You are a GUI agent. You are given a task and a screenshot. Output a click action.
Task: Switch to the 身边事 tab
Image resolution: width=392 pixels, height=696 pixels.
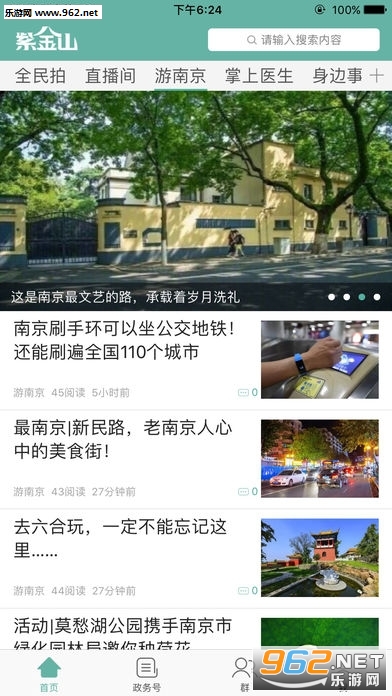coord(337,76)
